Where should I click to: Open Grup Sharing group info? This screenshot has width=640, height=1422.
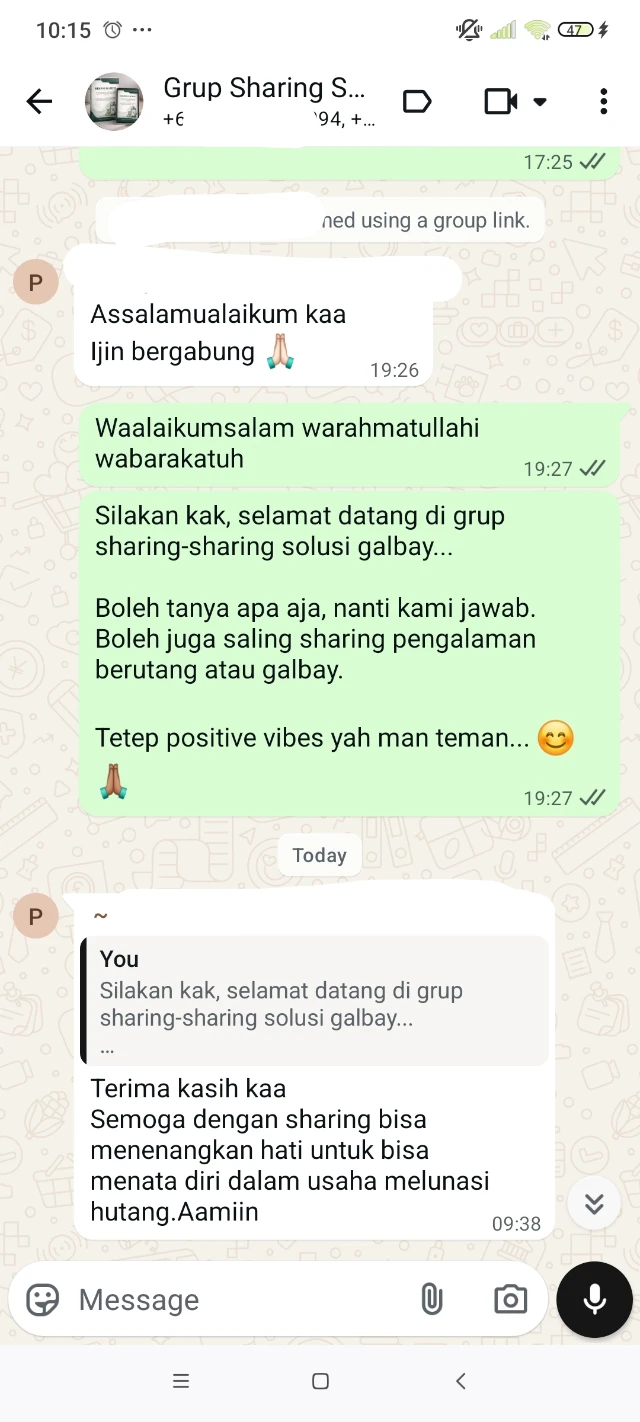[268, 101]
